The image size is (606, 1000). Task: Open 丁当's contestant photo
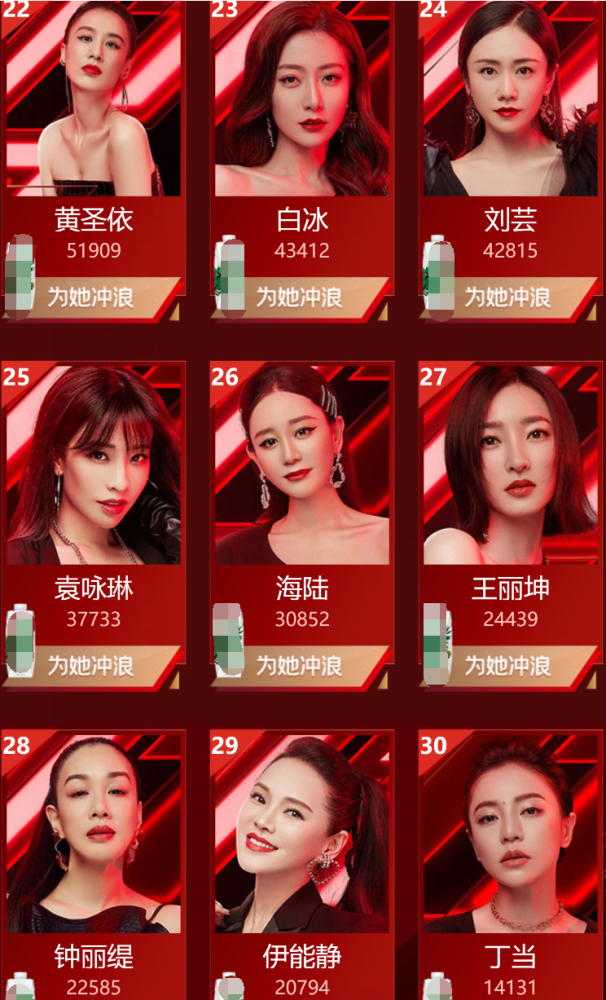(510, 834)
